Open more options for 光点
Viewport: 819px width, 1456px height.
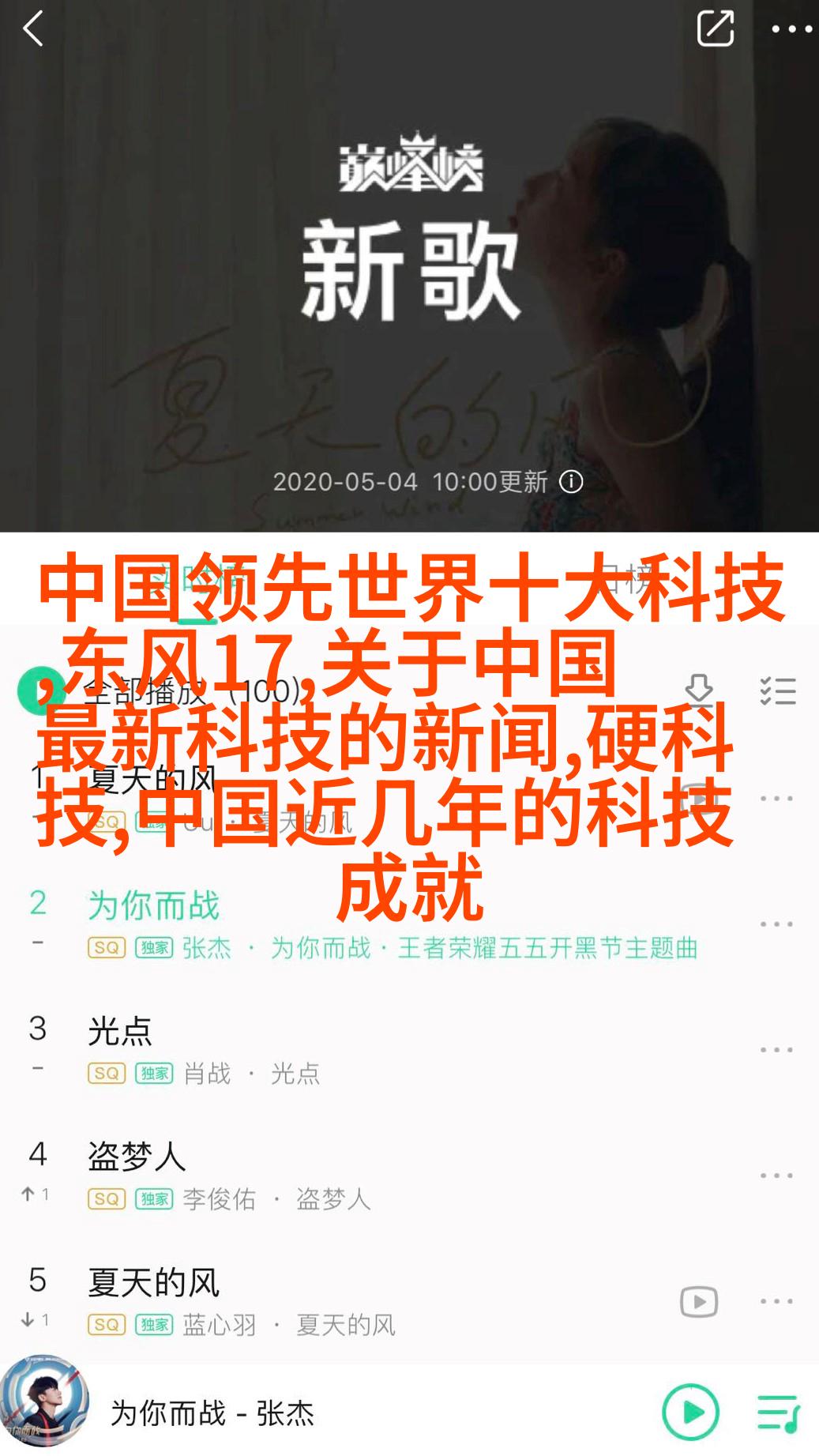[x=776, y=1050]
